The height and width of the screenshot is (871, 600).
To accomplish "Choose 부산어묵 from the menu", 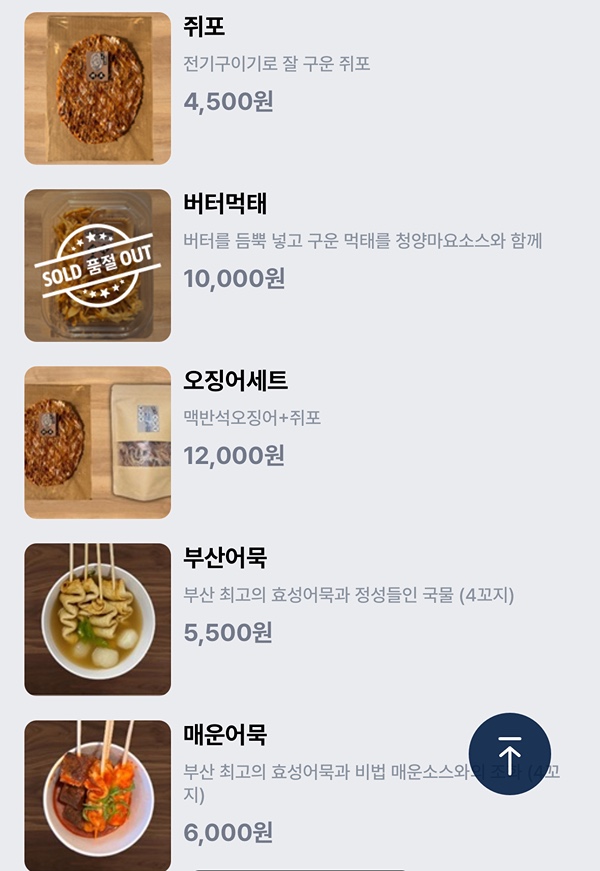I will [225, 558].
